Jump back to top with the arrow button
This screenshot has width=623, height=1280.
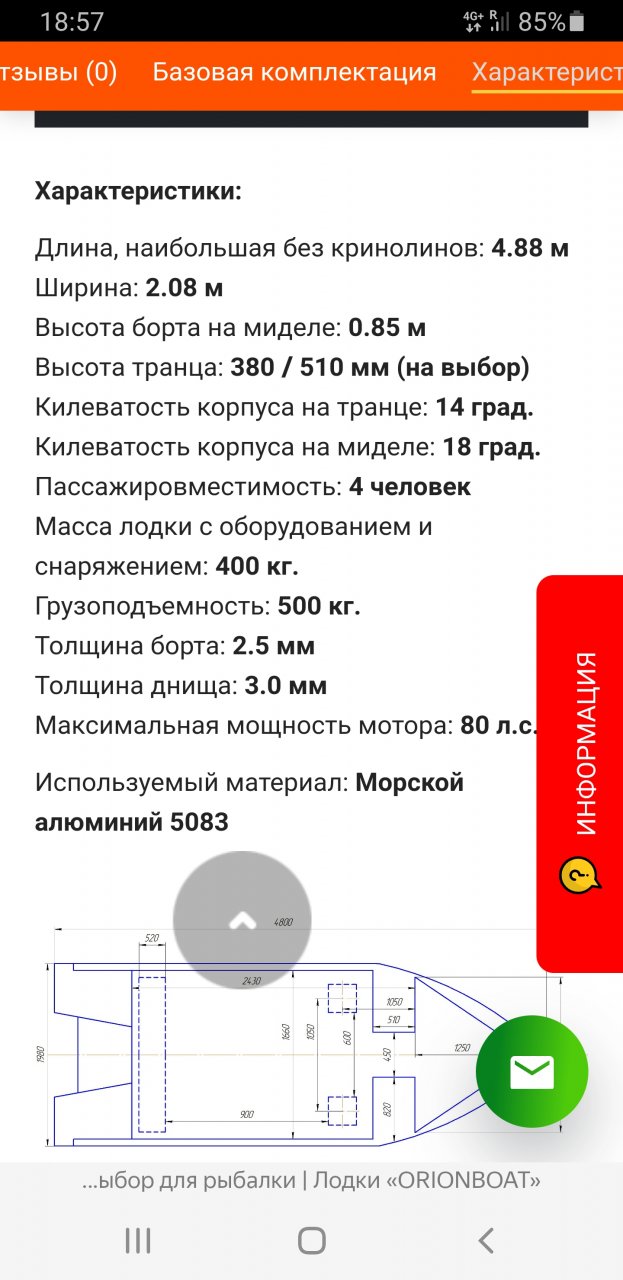[x=242, y=920]
